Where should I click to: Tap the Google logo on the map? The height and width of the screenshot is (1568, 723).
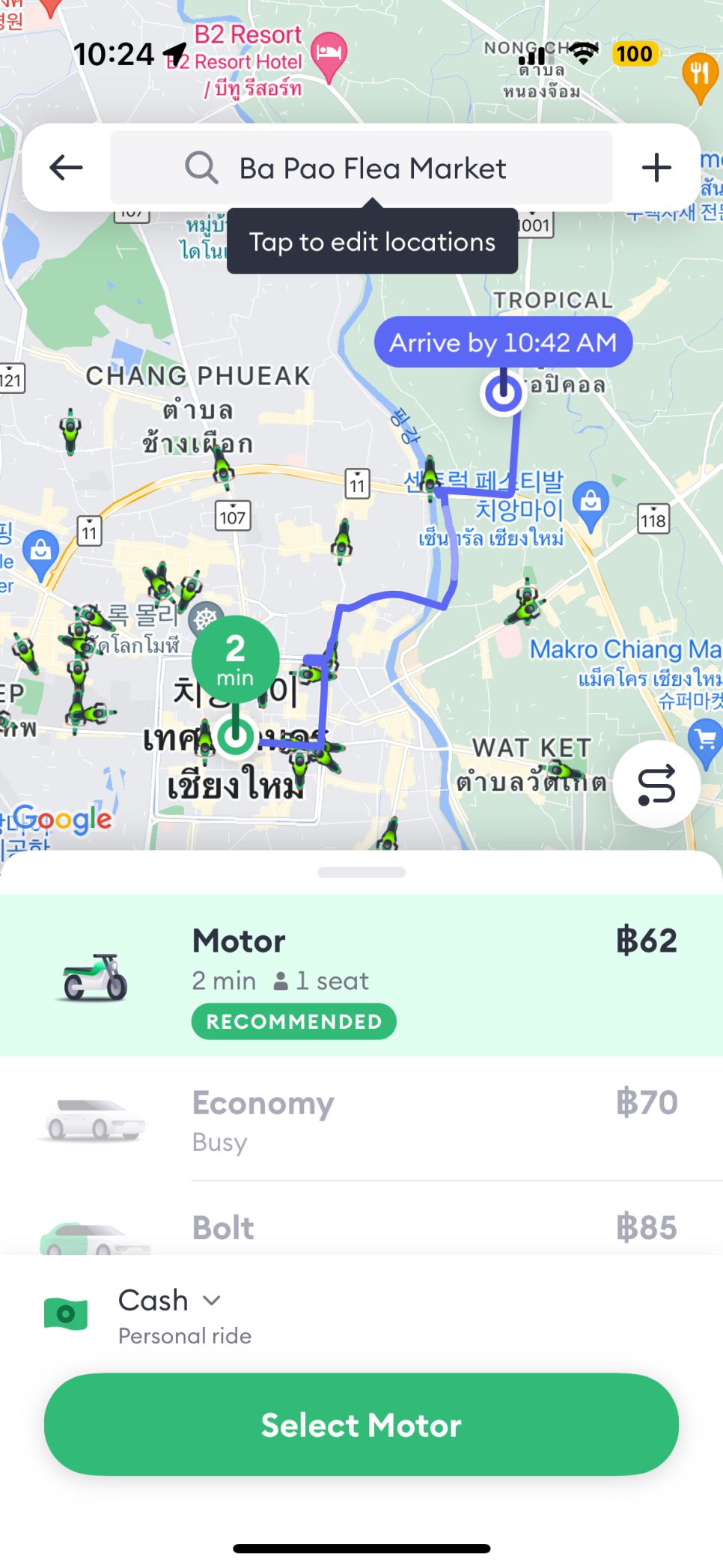click(64, 818)
